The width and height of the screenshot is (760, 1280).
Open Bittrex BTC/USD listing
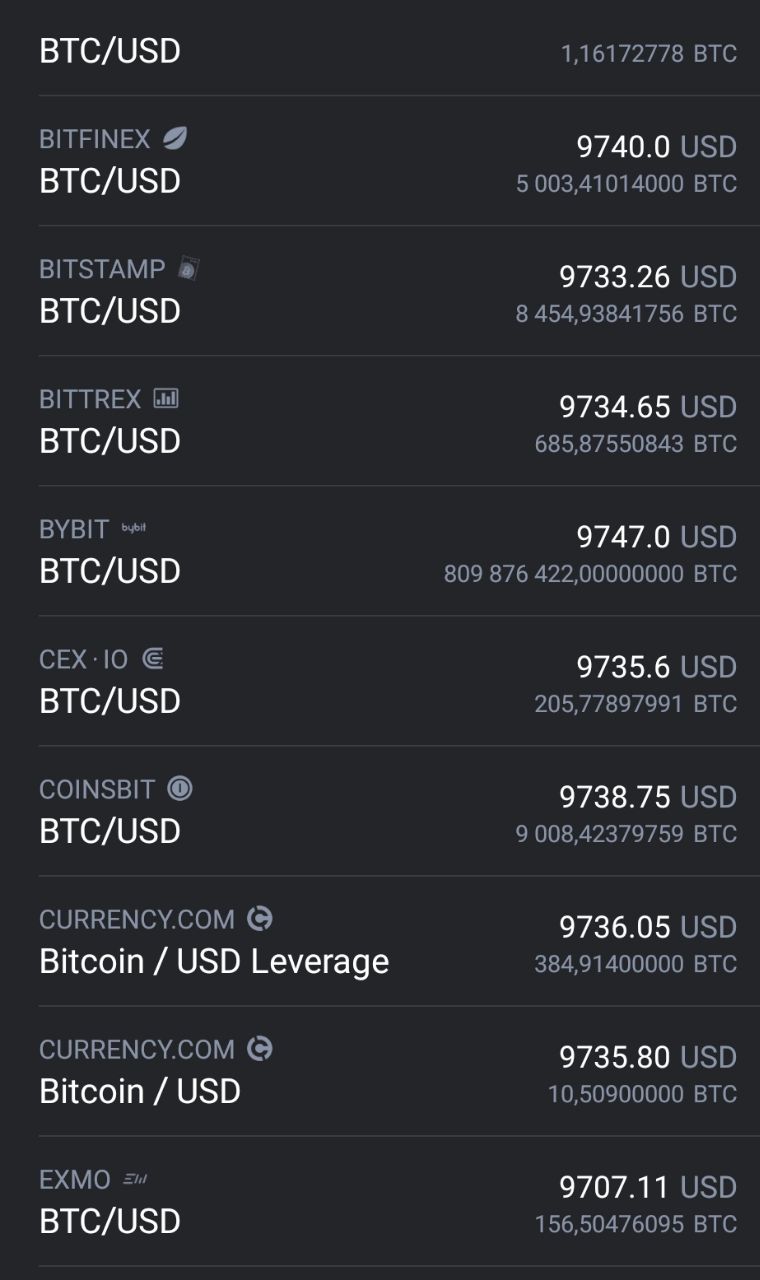380,421
